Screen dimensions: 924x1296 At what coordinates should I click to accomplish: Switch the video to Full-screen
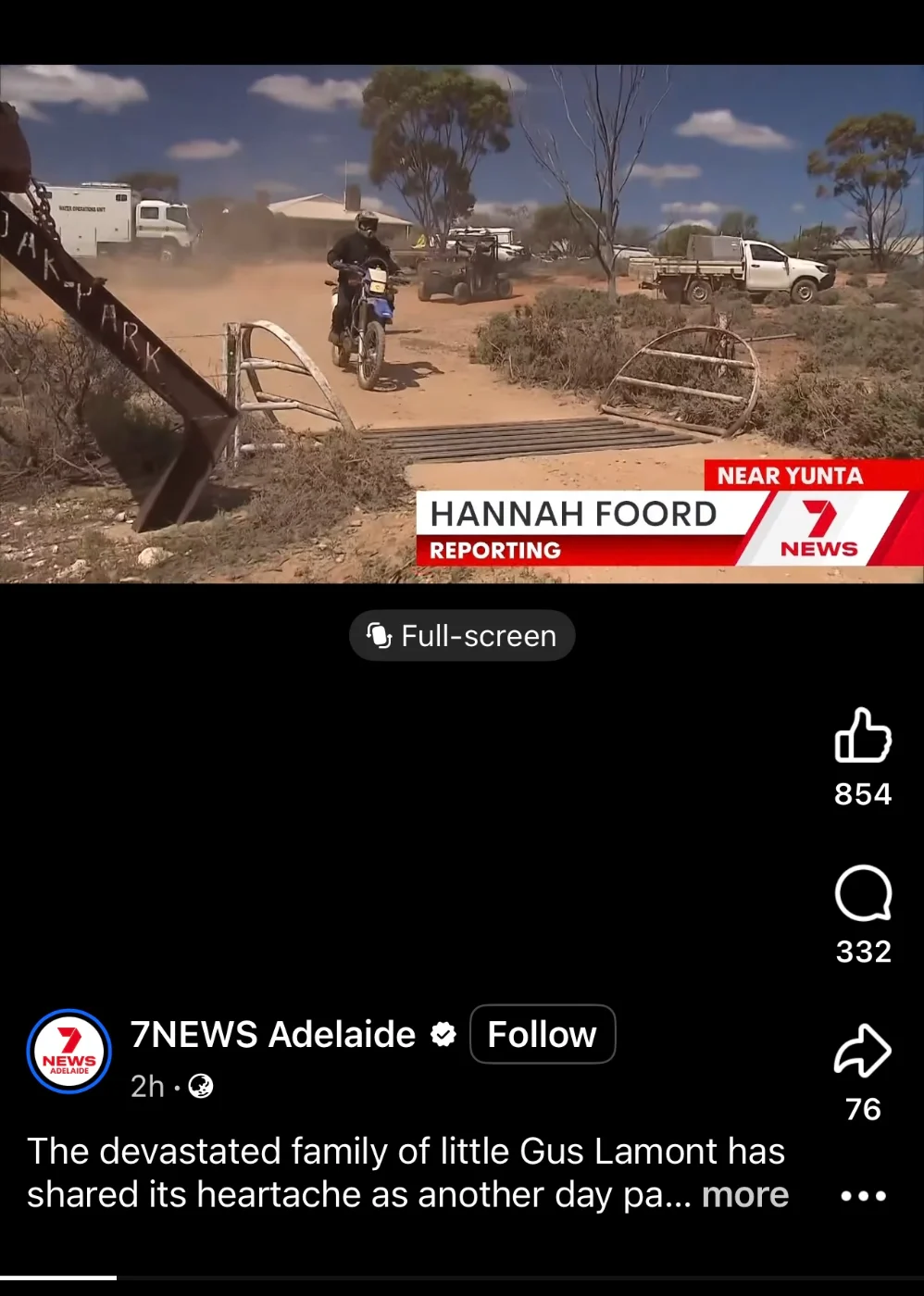[462, 636]
